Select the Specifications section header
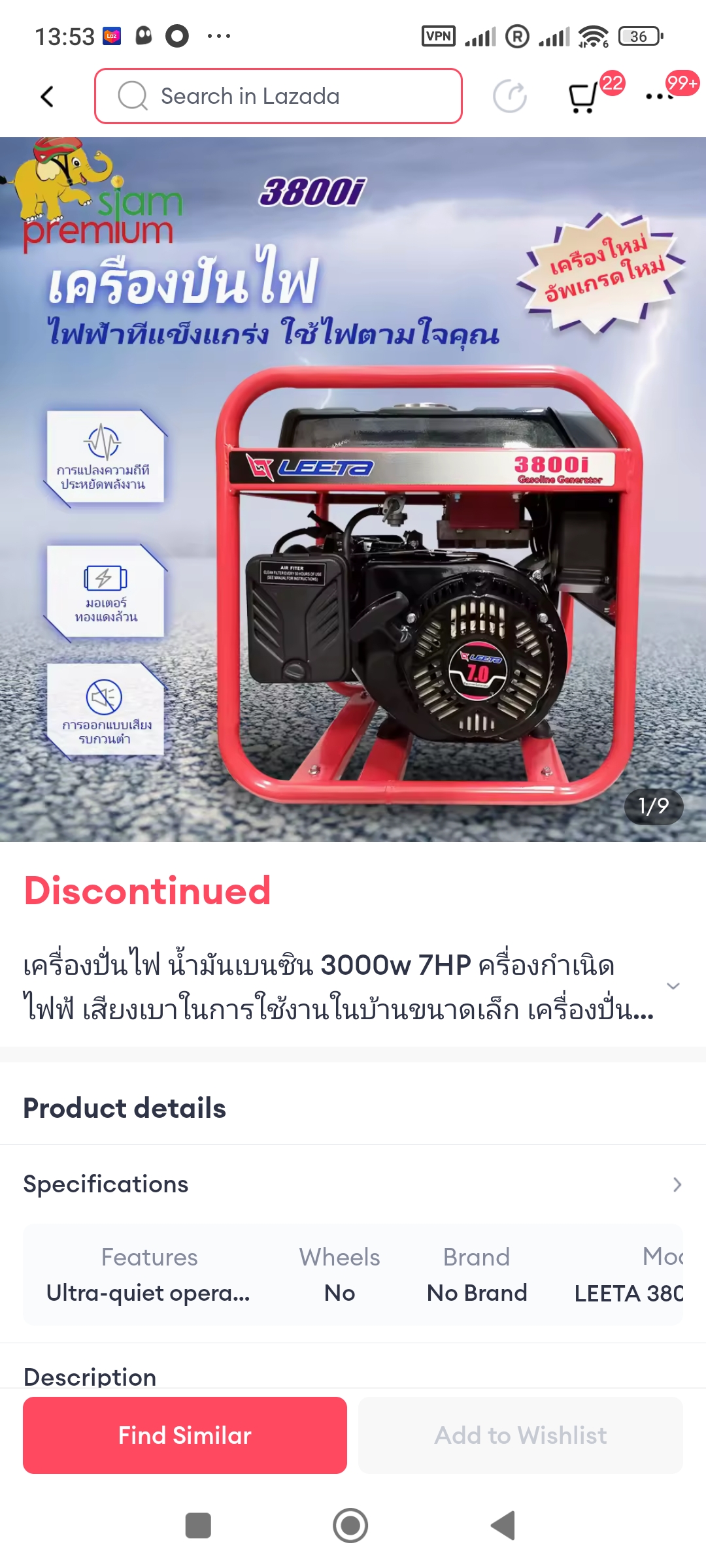 105,1184
